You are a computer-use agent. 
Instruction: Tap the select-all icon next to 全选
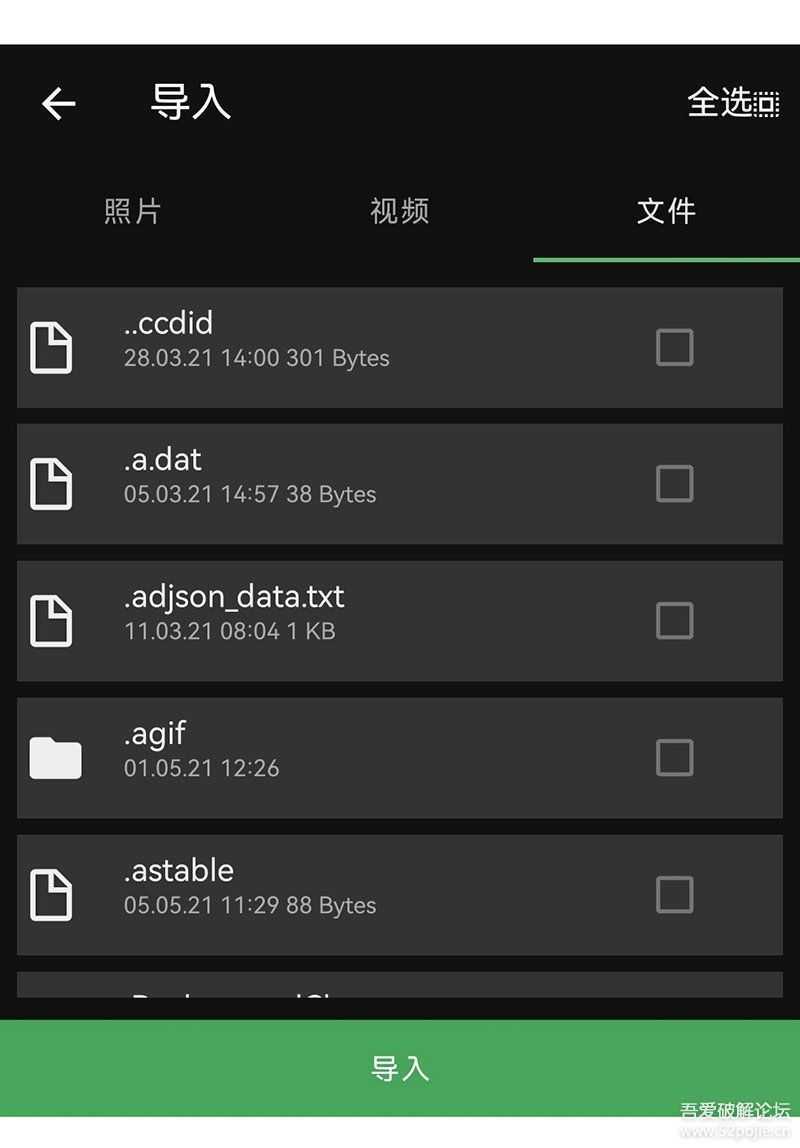766,102
